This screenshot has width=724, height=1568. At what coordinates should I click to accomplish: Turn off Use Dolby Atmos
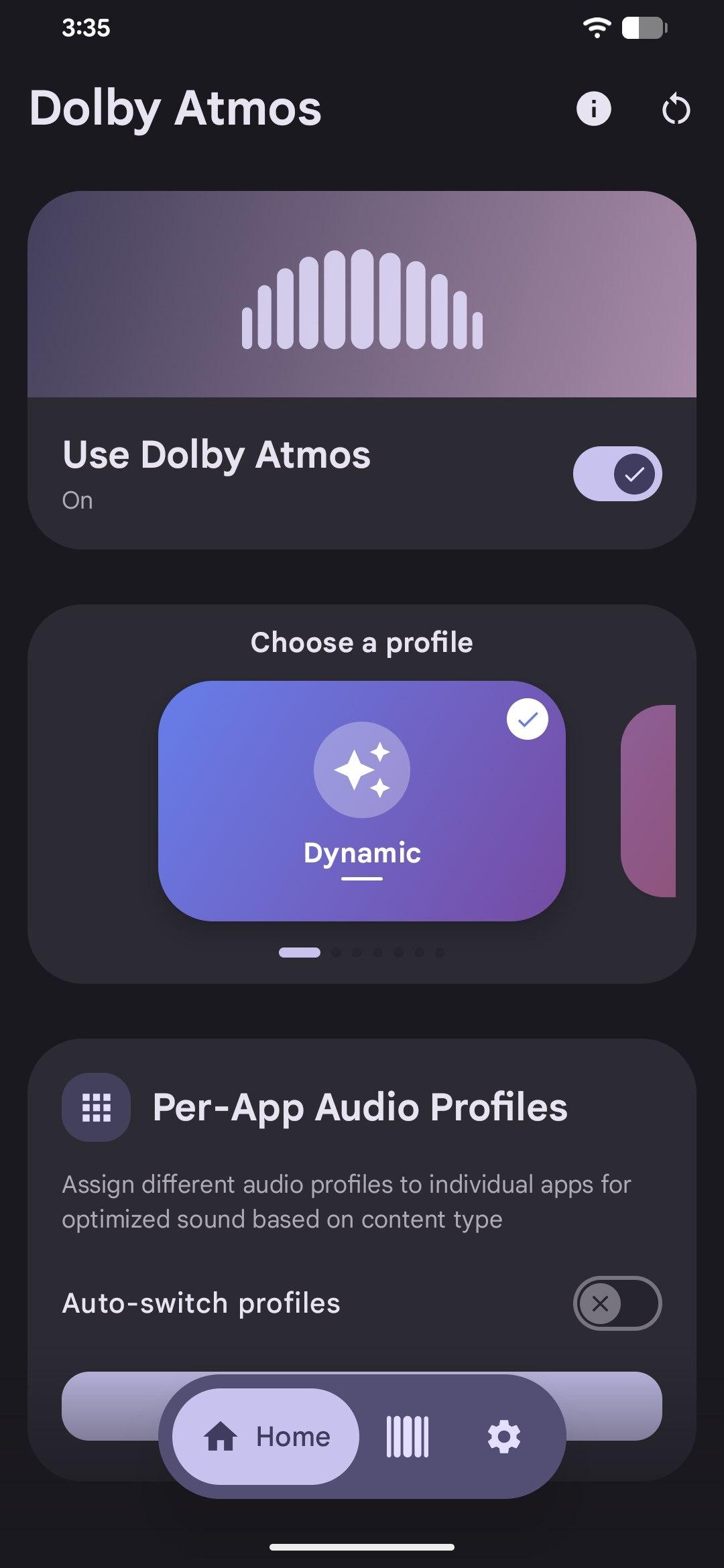pos(617,474)
